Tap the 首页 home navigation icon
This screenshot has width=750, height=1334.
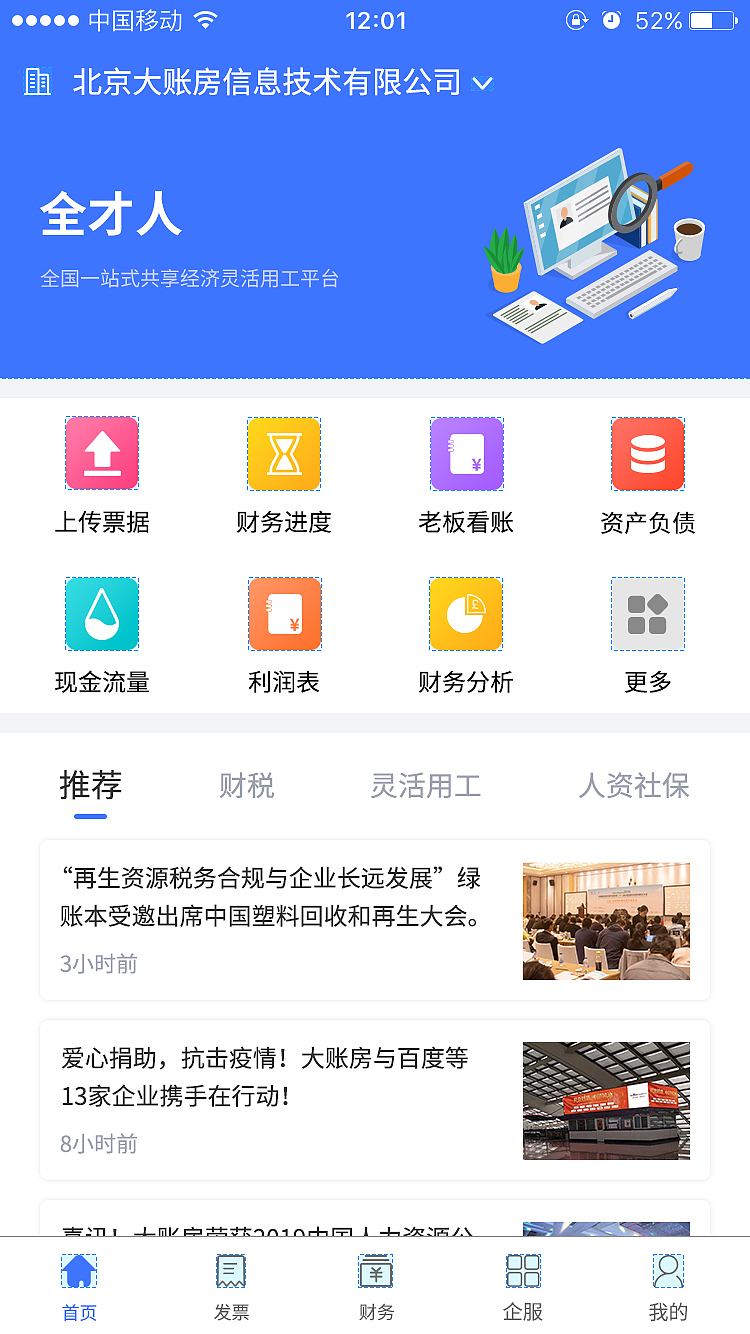pos(79,1272)
